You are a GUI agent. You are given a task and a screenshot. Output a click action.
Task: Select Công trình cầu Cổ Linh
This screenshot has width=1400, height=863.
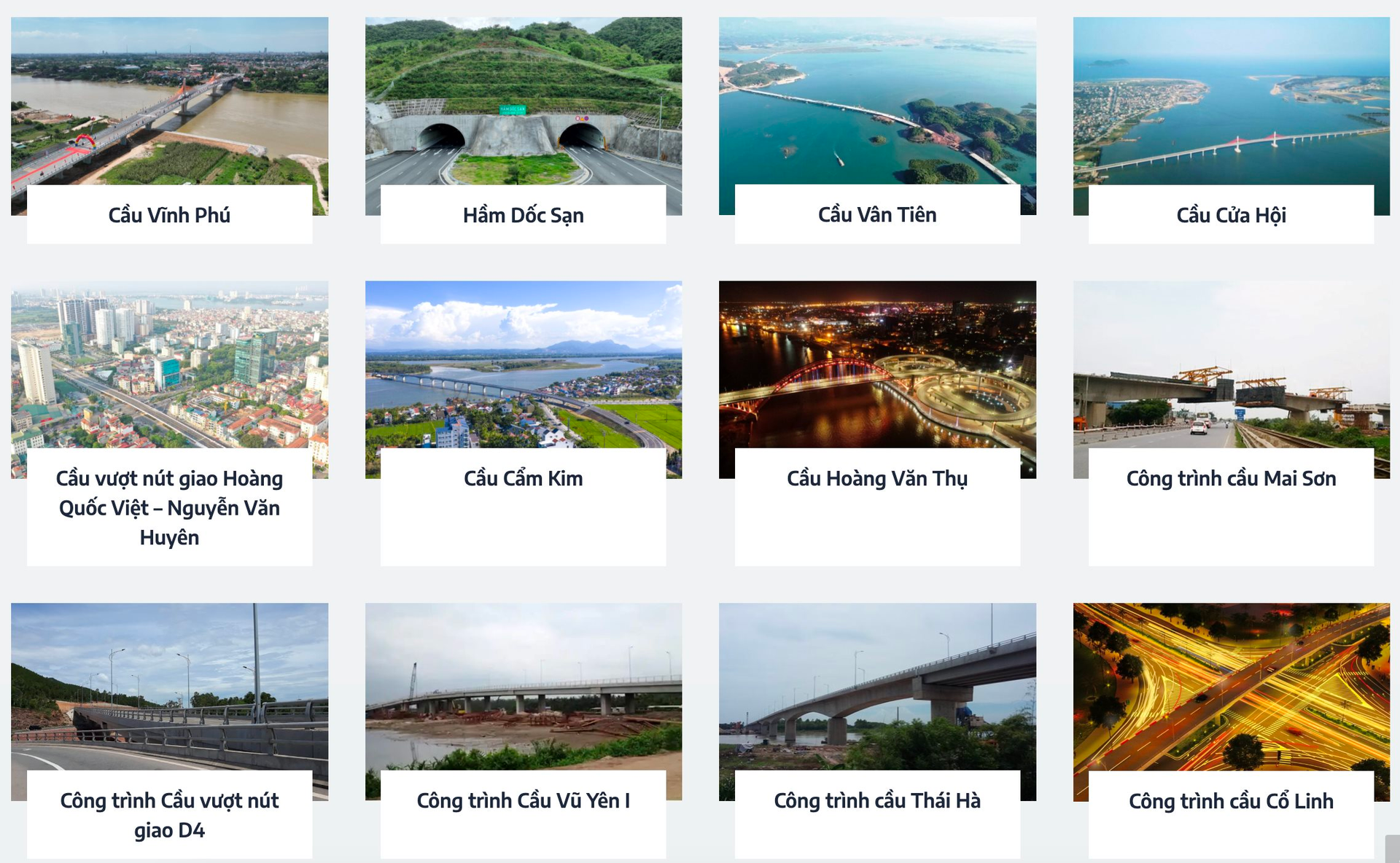point(1231,800)
